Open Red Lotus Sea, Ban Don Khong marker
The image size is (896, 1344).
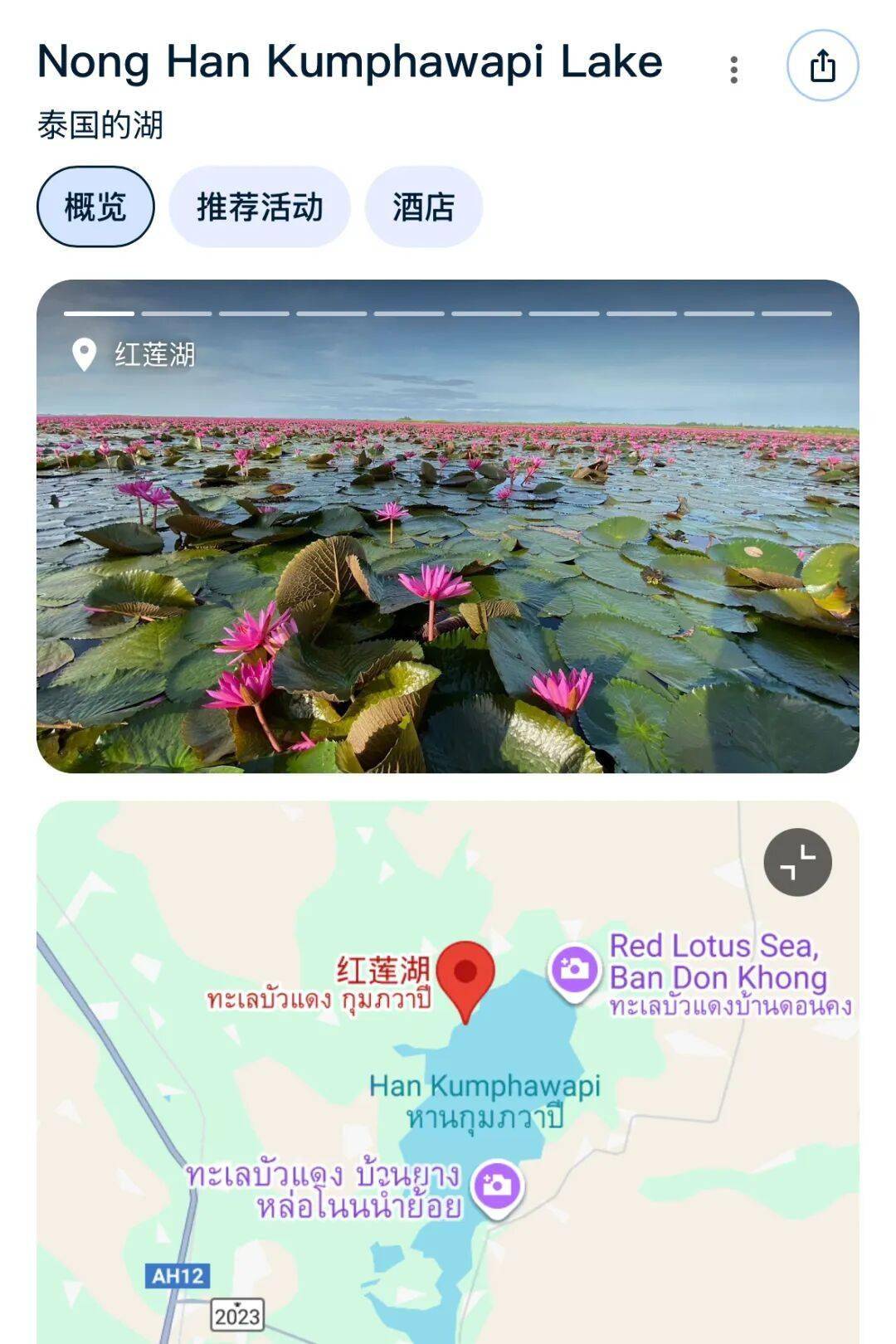(x=574, y=970)
